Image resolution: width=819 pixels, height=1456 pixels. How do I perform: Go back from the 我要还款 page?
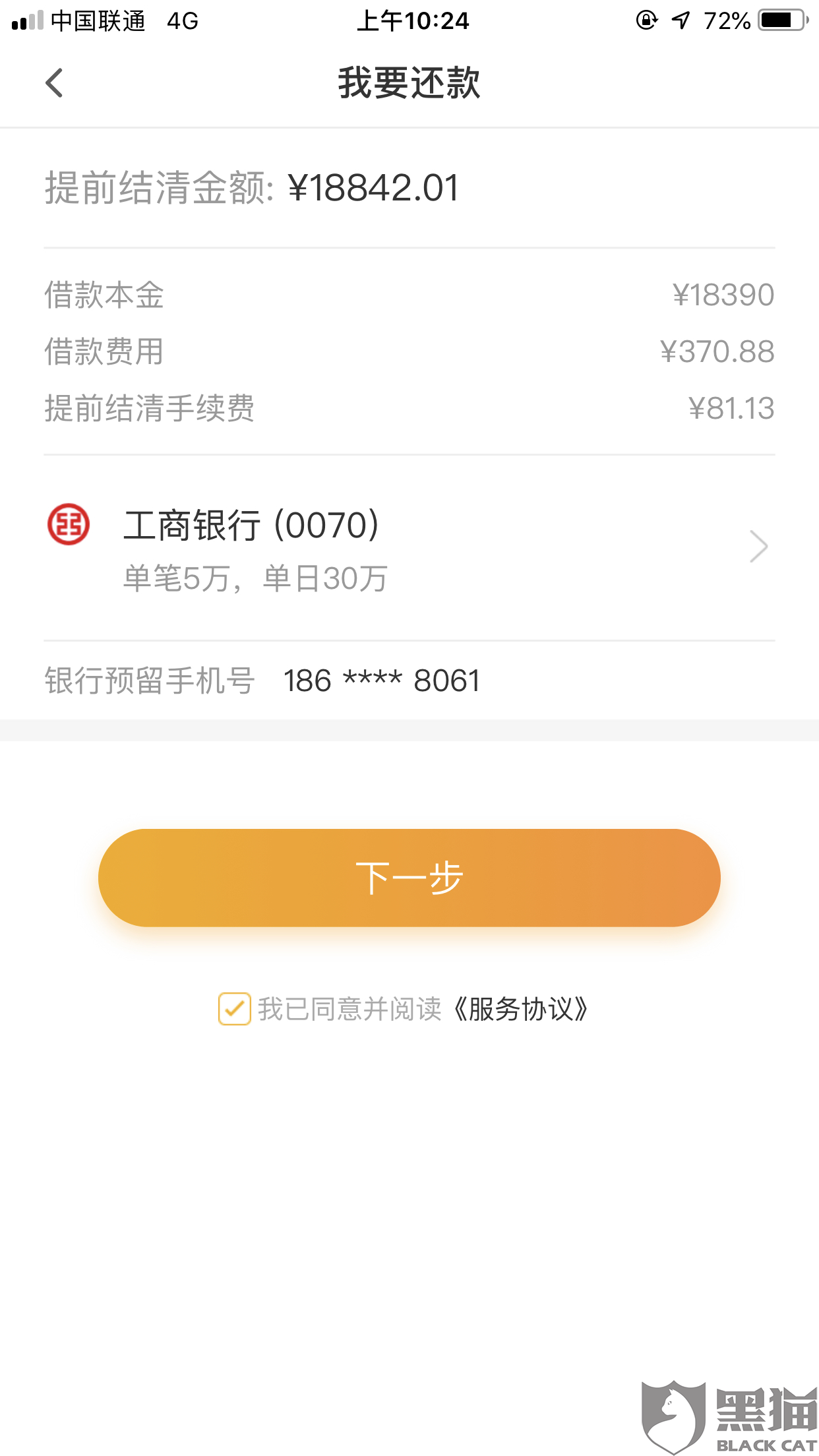[54, 83]
